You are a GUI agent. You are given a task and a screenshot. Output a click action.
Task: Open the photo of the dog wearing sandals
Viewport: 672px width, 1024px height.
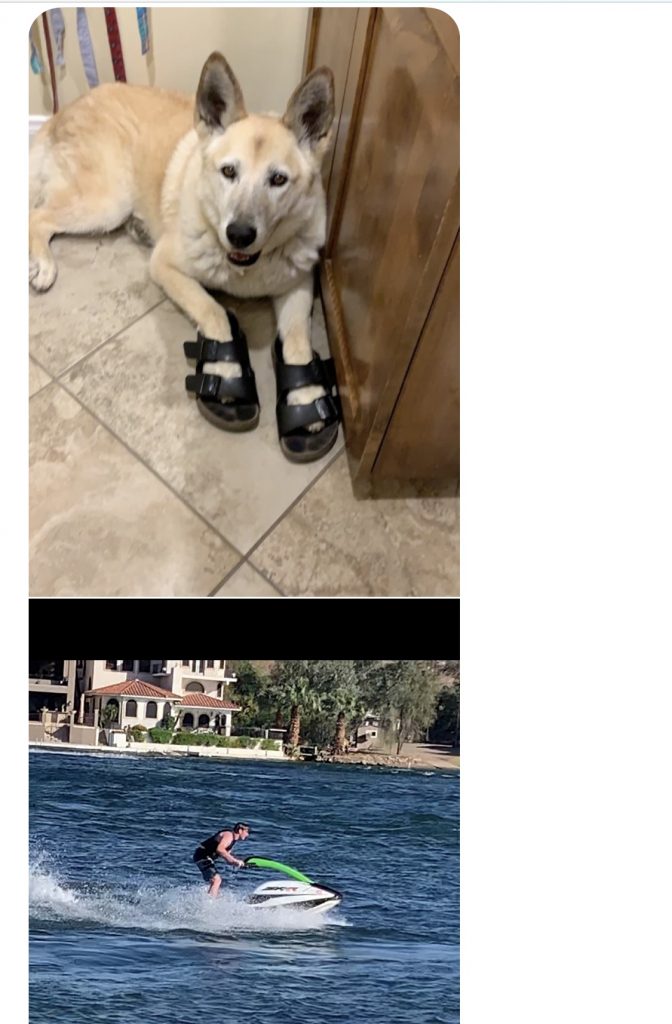tap(244, 302)
